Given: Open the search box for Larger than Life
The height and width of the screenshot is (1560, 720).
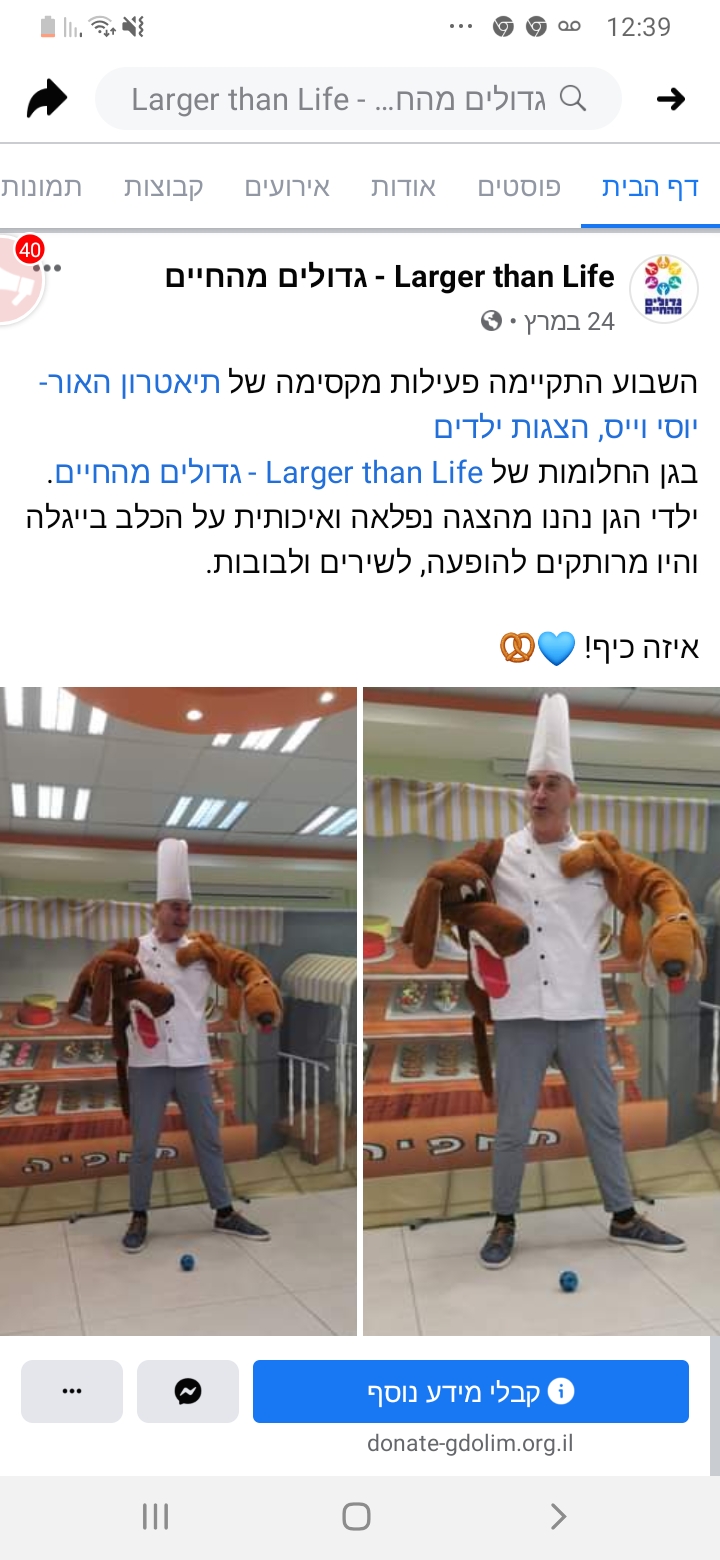Looking at the screenshot, I should (x=358, y=99).
